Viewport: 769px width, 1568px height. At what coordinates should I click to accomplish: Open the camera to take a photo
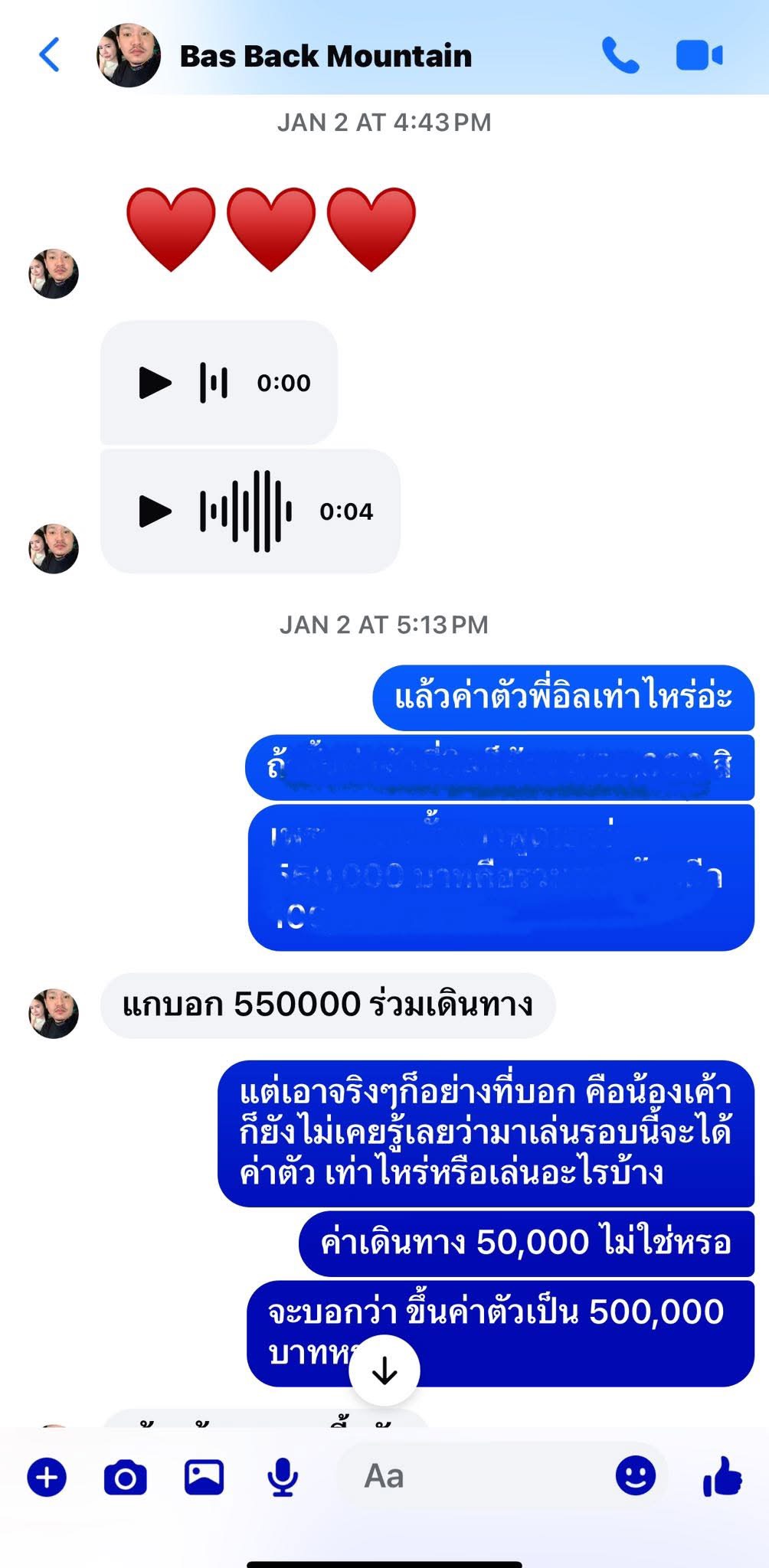click(126, 1476)
